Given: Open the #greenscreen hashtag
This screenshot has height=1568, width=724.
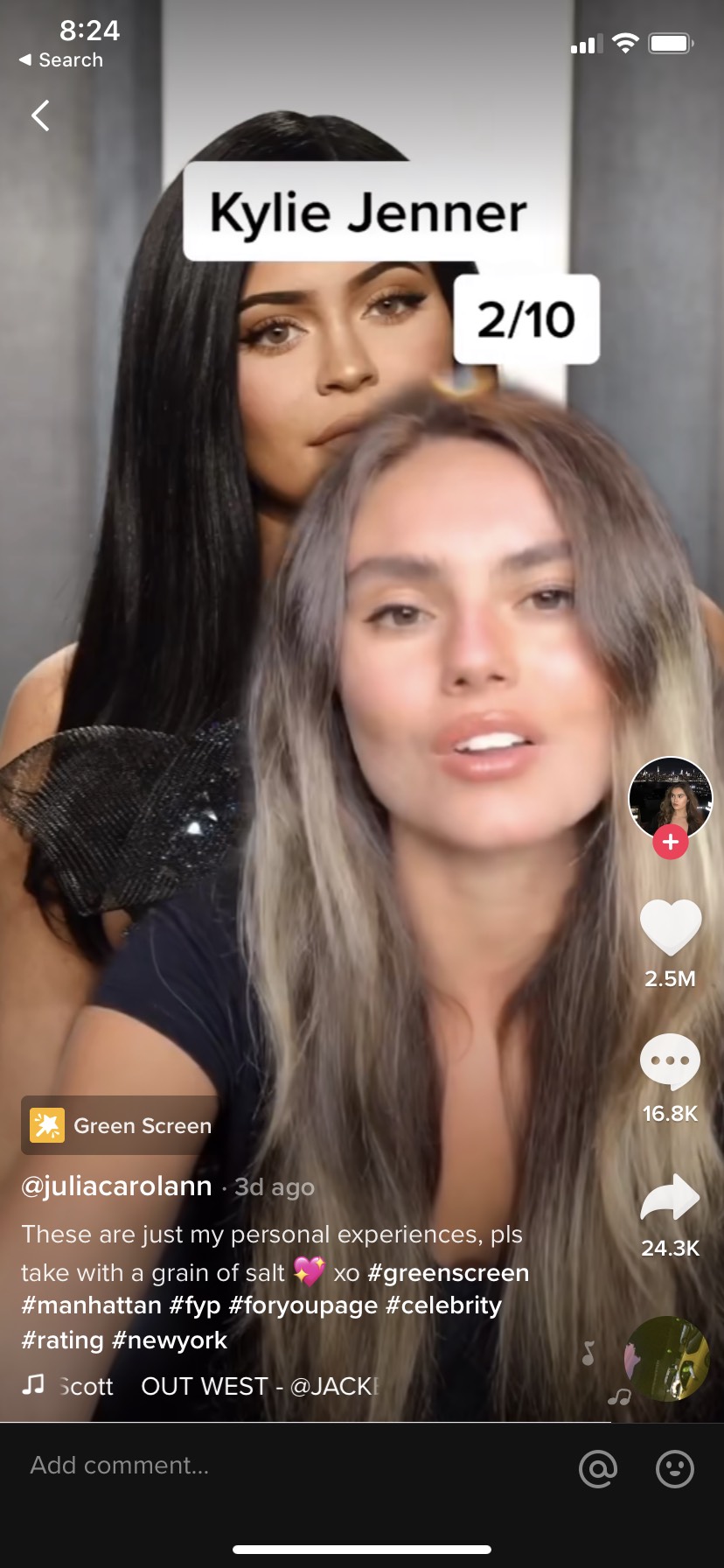Looking at the screenshot, I should 448,1272.
